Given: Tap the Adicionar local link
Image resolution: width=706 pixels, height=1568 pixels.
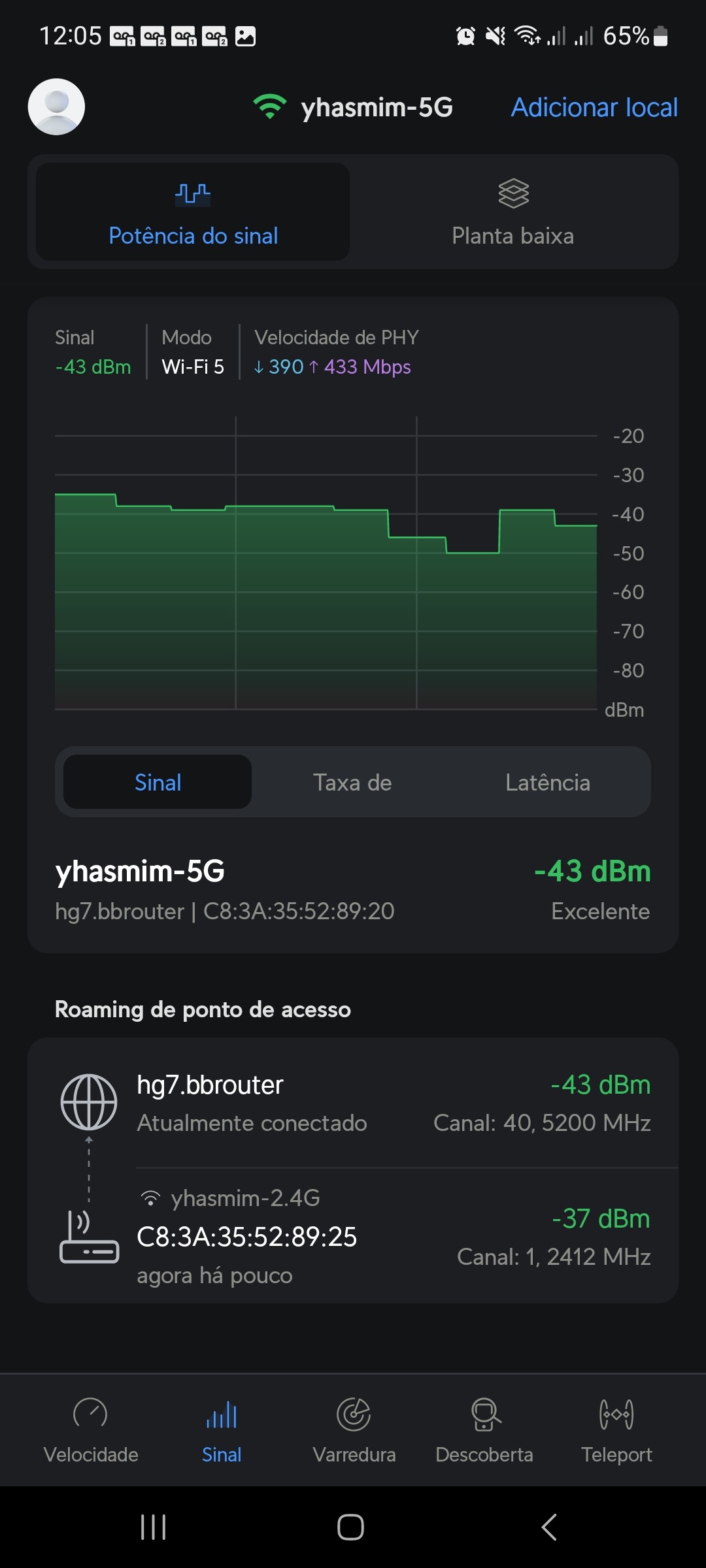Looking at the screenshot, I should 594,107.
